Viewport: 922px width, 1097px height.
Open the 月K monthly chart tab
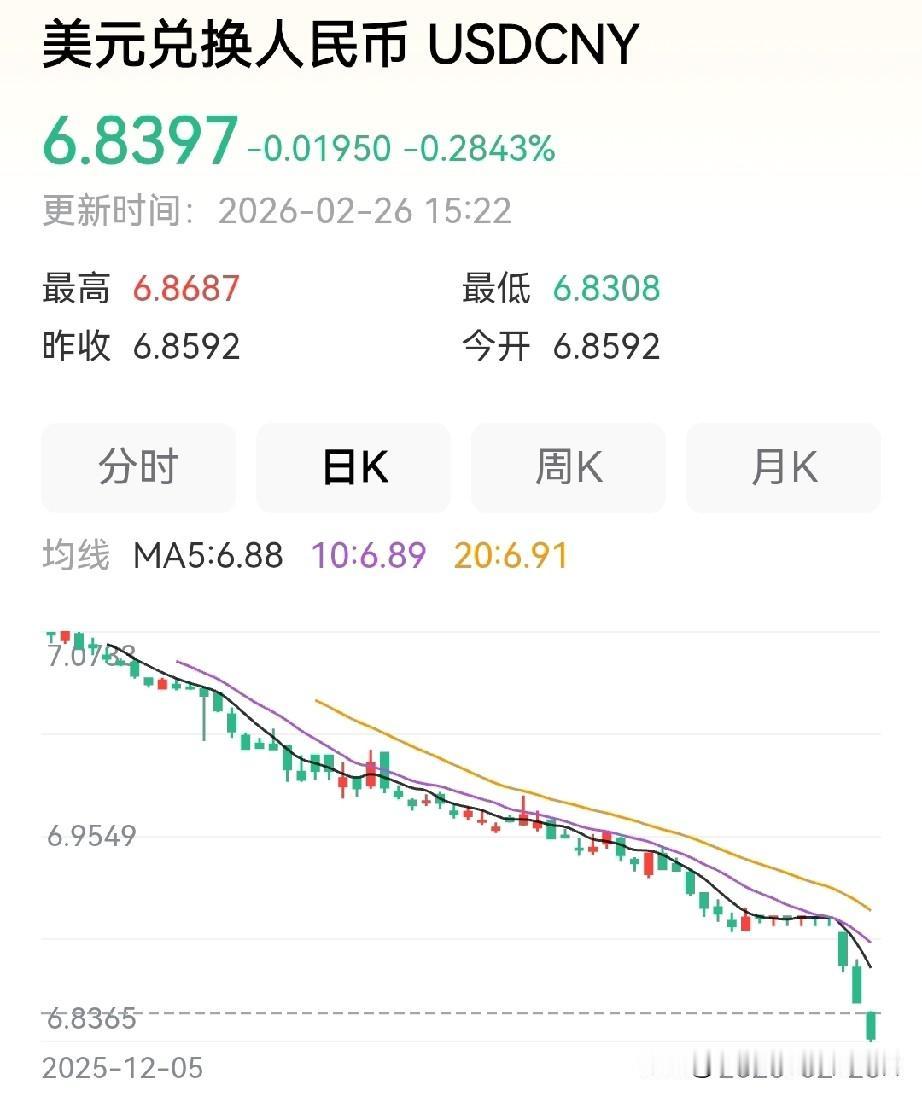(x=783, y=467)
